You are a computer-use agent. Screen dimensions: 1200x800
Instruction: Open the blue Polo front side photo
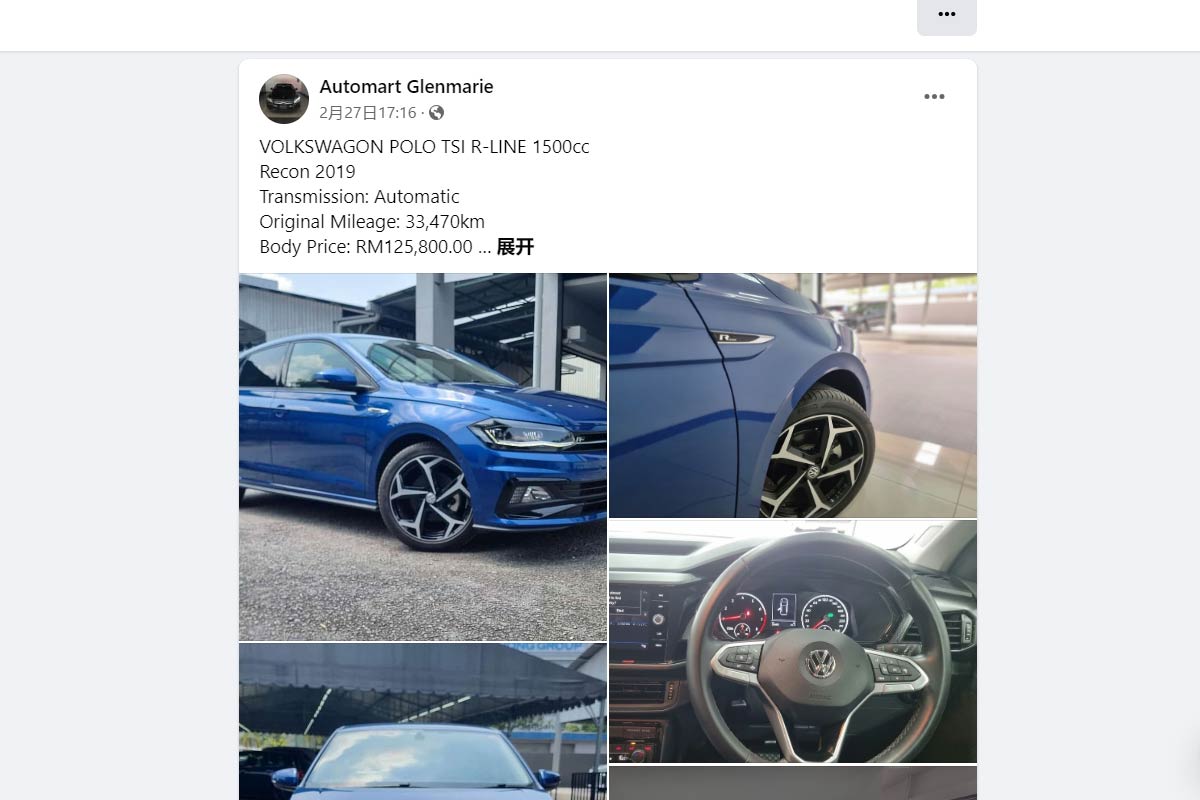pyautogui.click(x=422, y=456)
